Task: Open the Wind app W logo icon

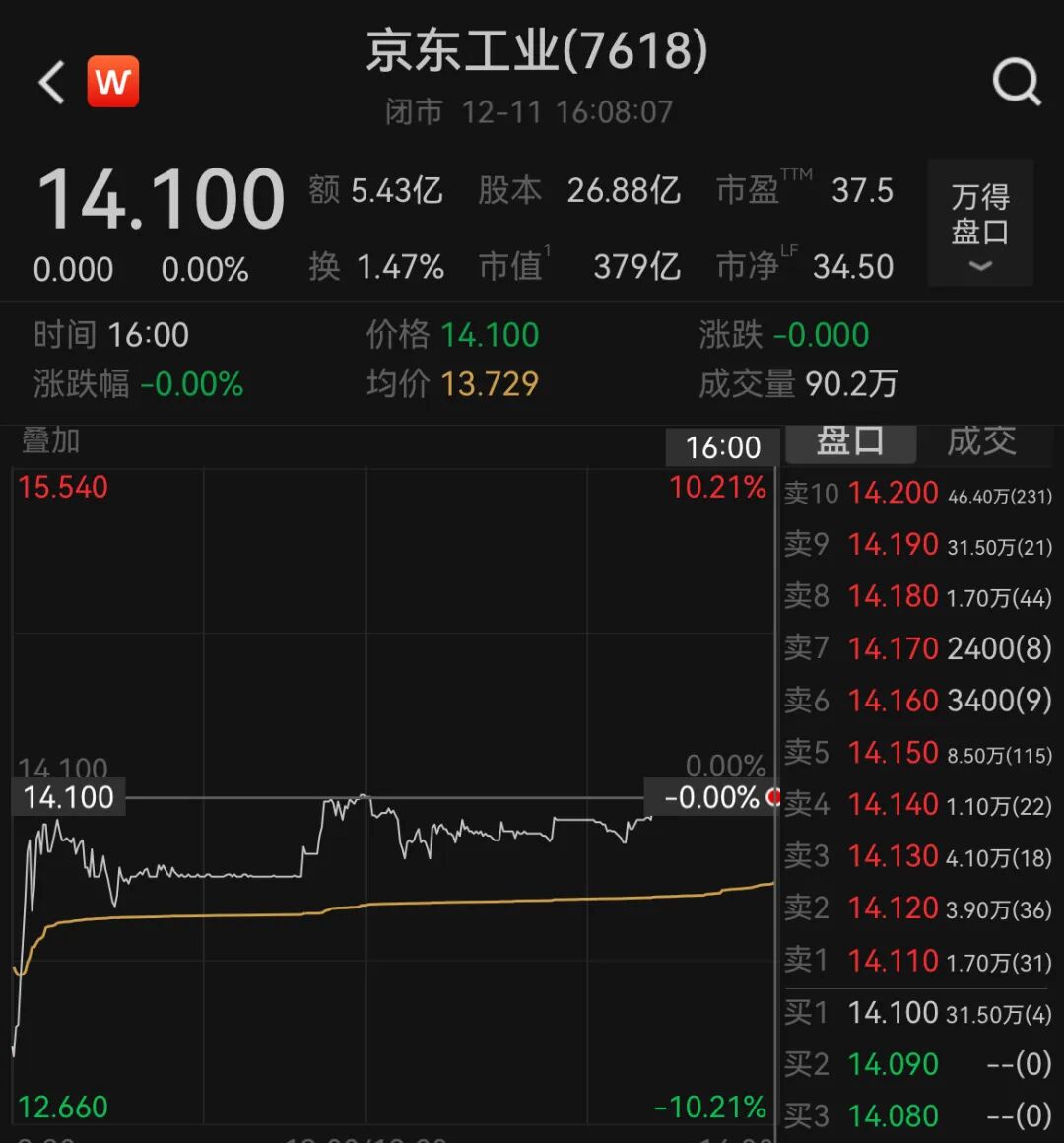Action: point(111,81)
